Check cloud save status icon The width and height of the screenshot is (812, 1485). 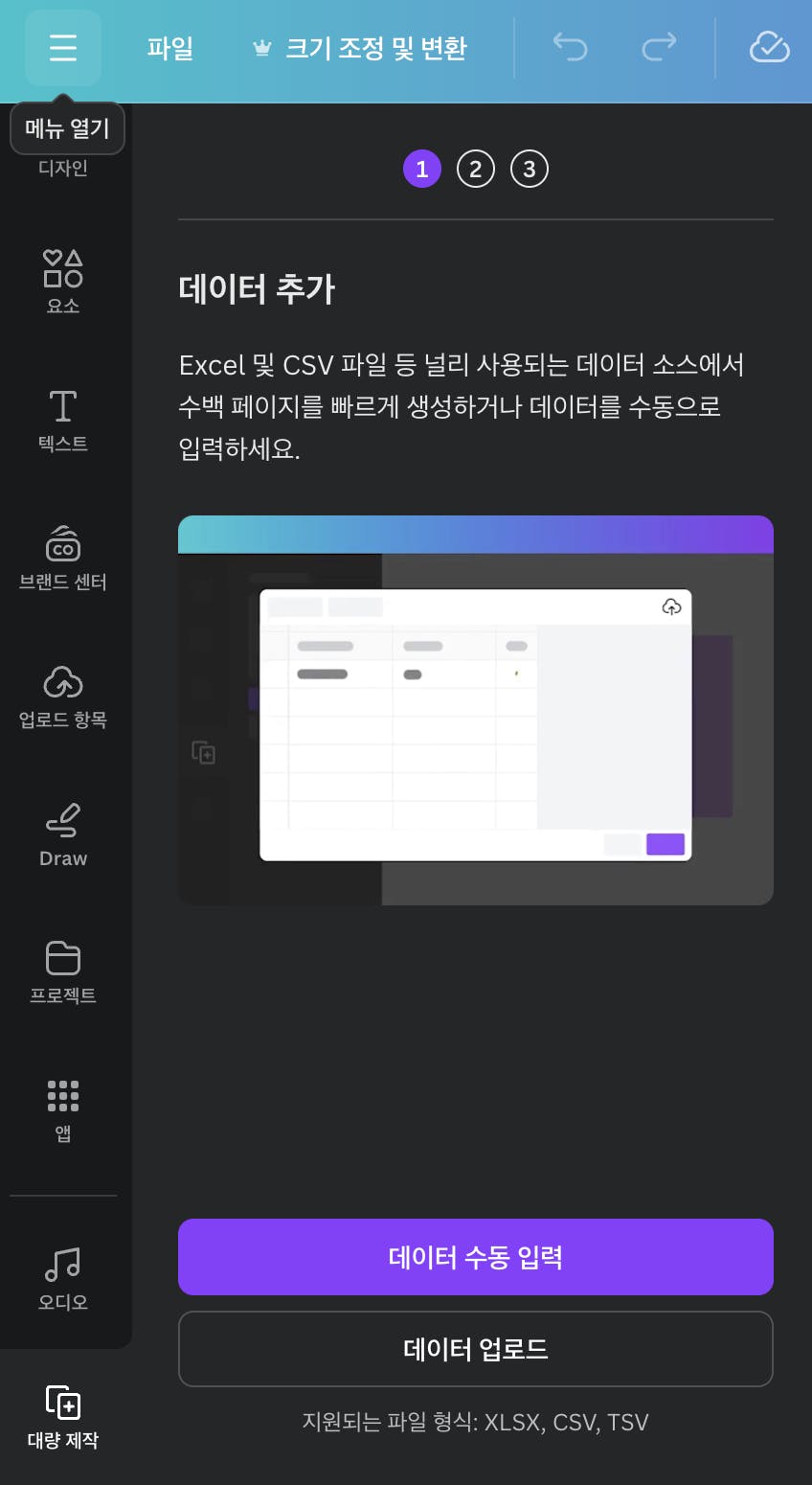tap(769, 47)
